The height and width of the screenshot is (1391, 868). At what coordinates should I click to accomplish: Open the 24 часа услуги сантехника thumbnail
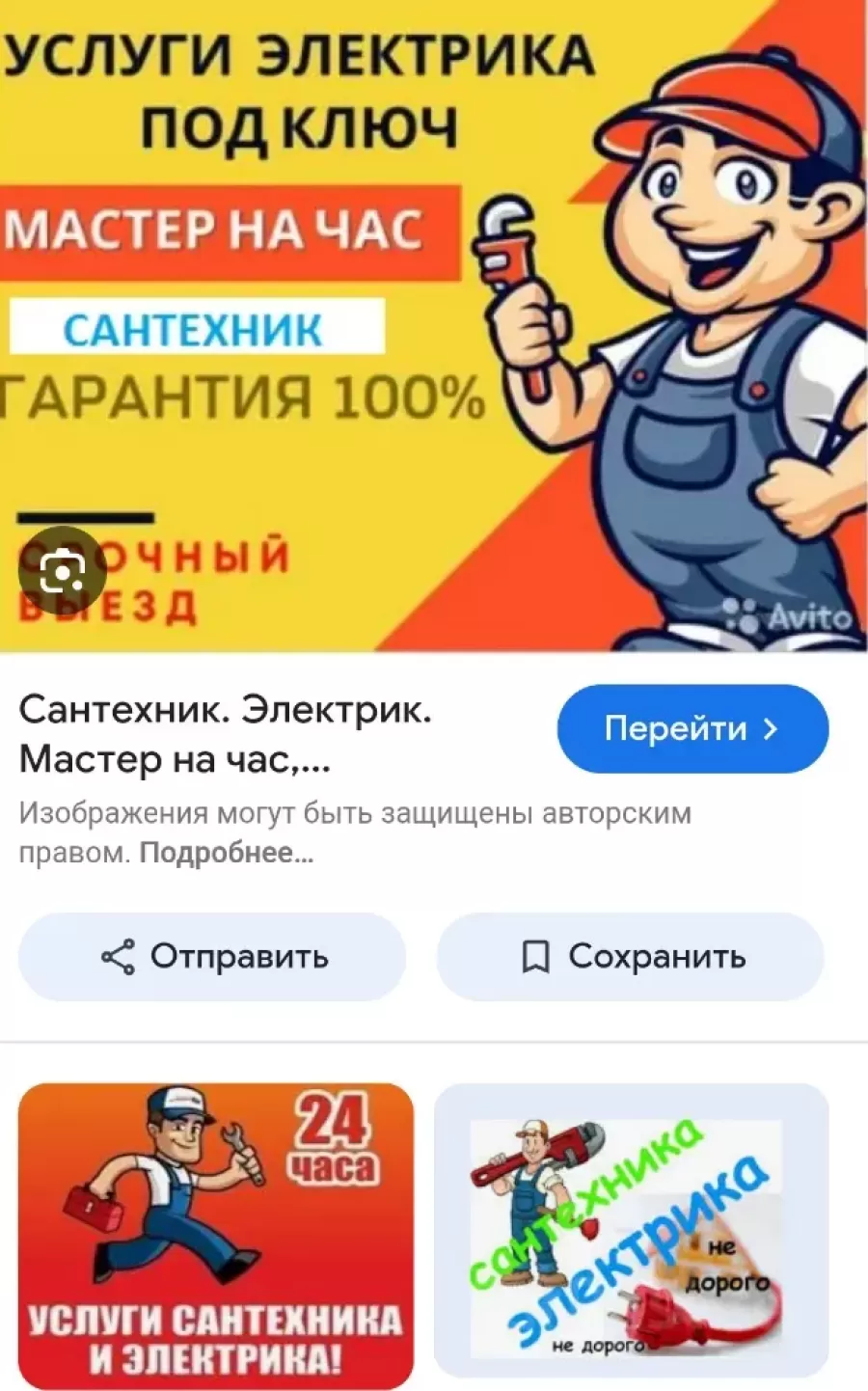coord(216,1236)
